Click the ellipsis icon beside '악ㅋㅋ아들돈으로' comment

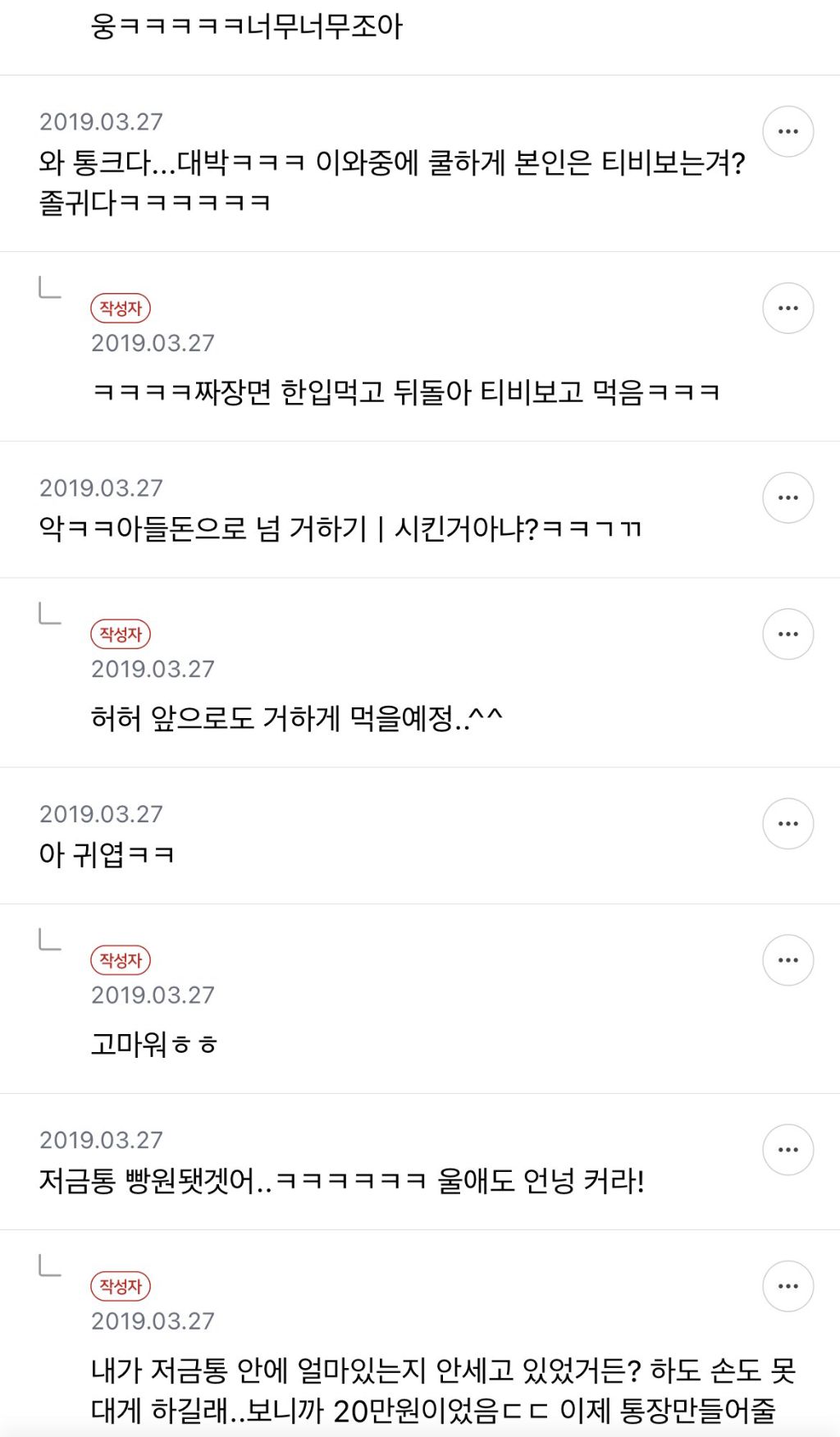(x=787, y=497)
